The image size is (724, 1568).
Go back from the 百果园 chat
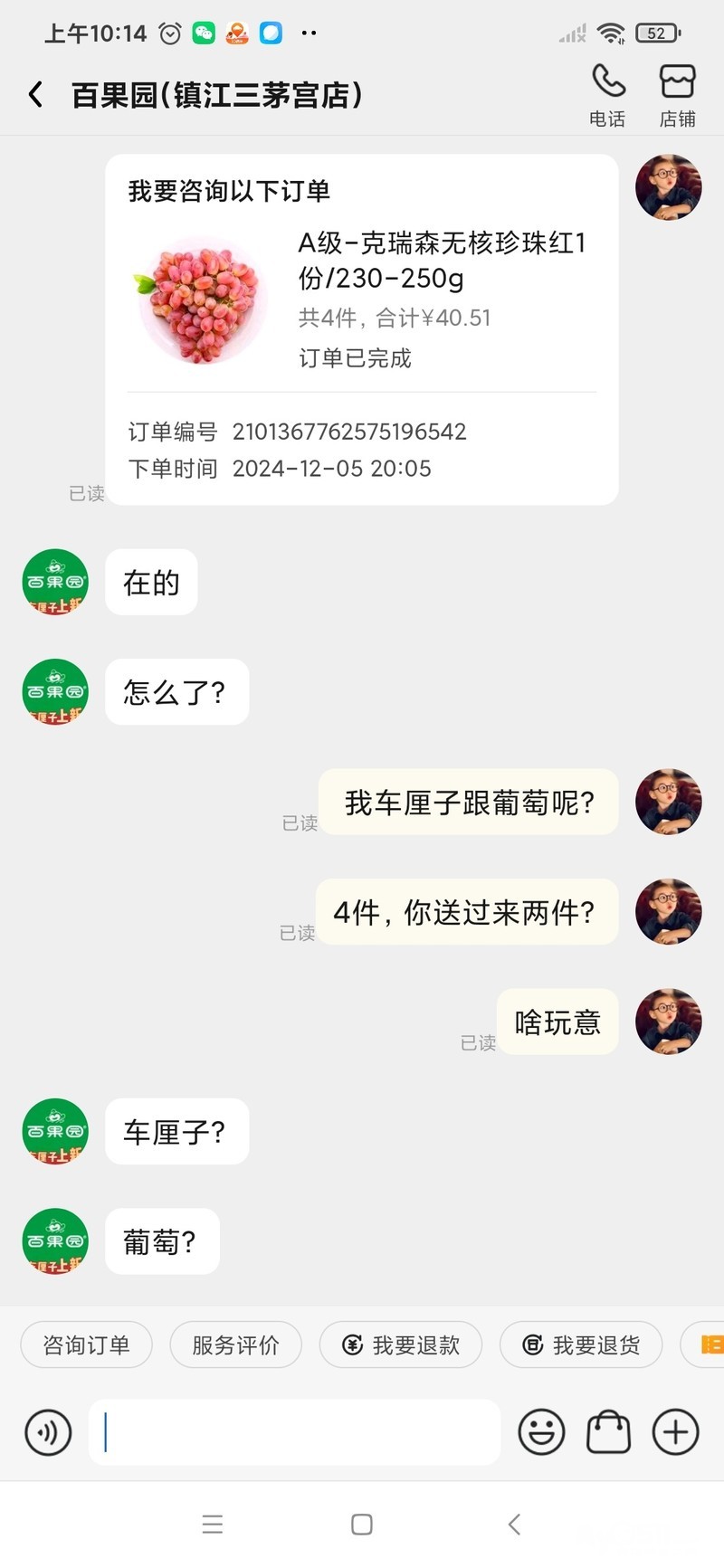[x=36, y=94]
